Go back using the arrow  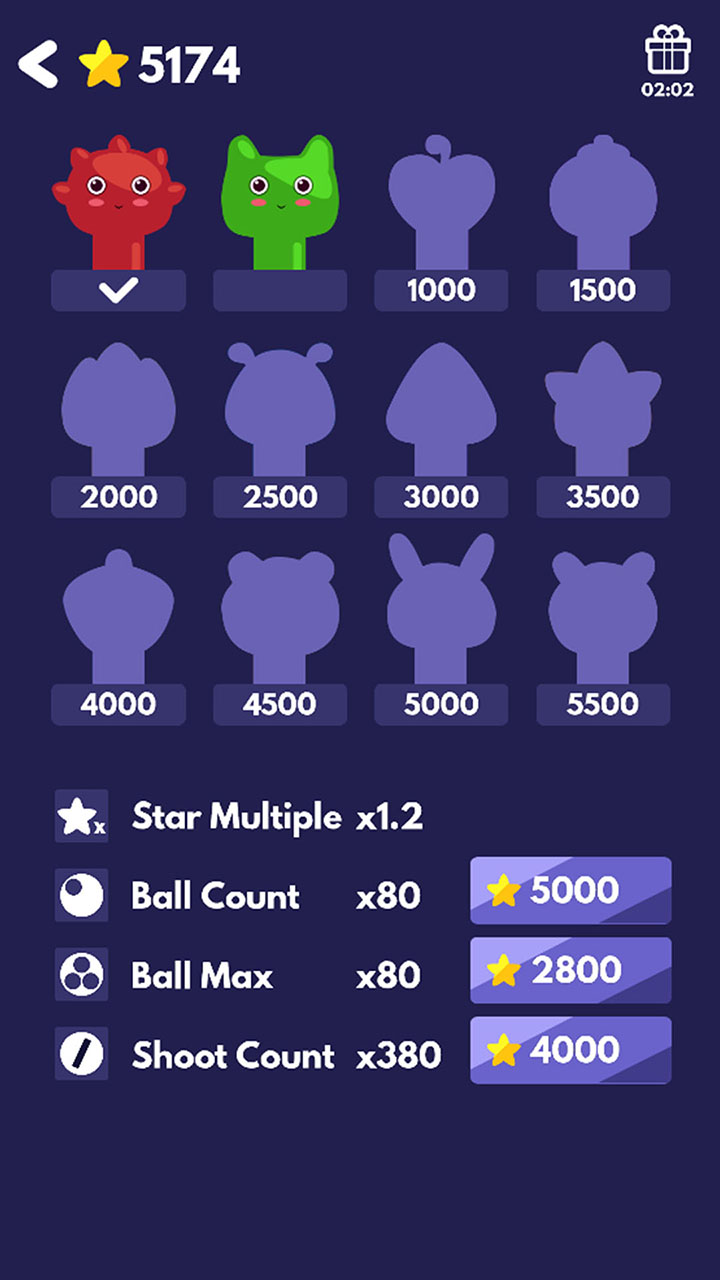[38, 65]
